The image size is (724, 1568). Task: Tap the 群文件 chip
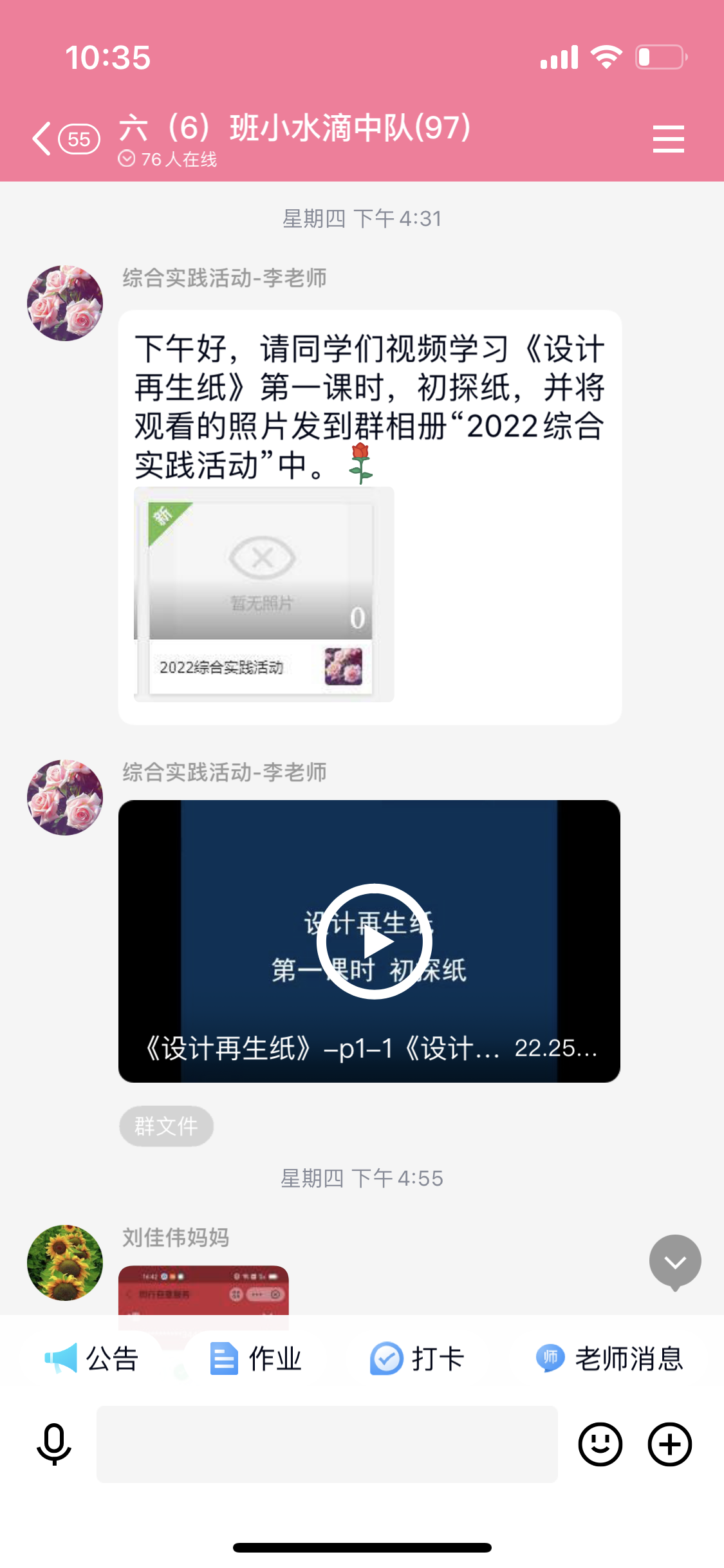tap(166, 1126)
